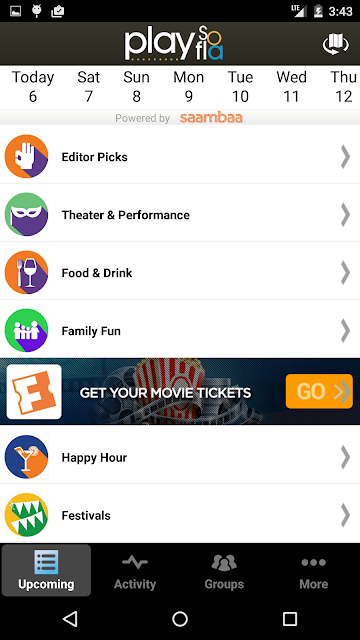The image size is (360, 640).
Task: Pick Thu 12 in the date strip
Action: point(343,87)
